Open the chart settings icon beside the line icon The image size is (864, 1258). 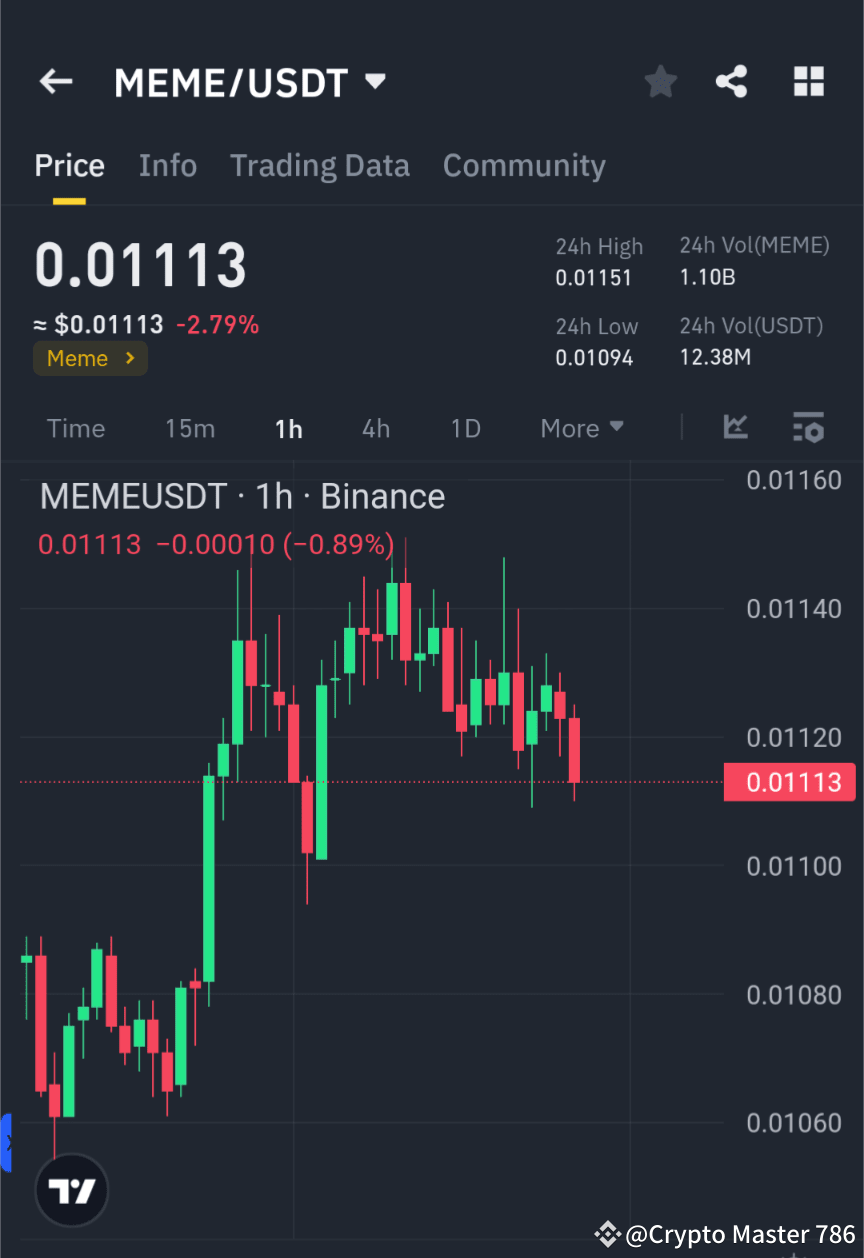pyautogui.click(x=808, y=428)
